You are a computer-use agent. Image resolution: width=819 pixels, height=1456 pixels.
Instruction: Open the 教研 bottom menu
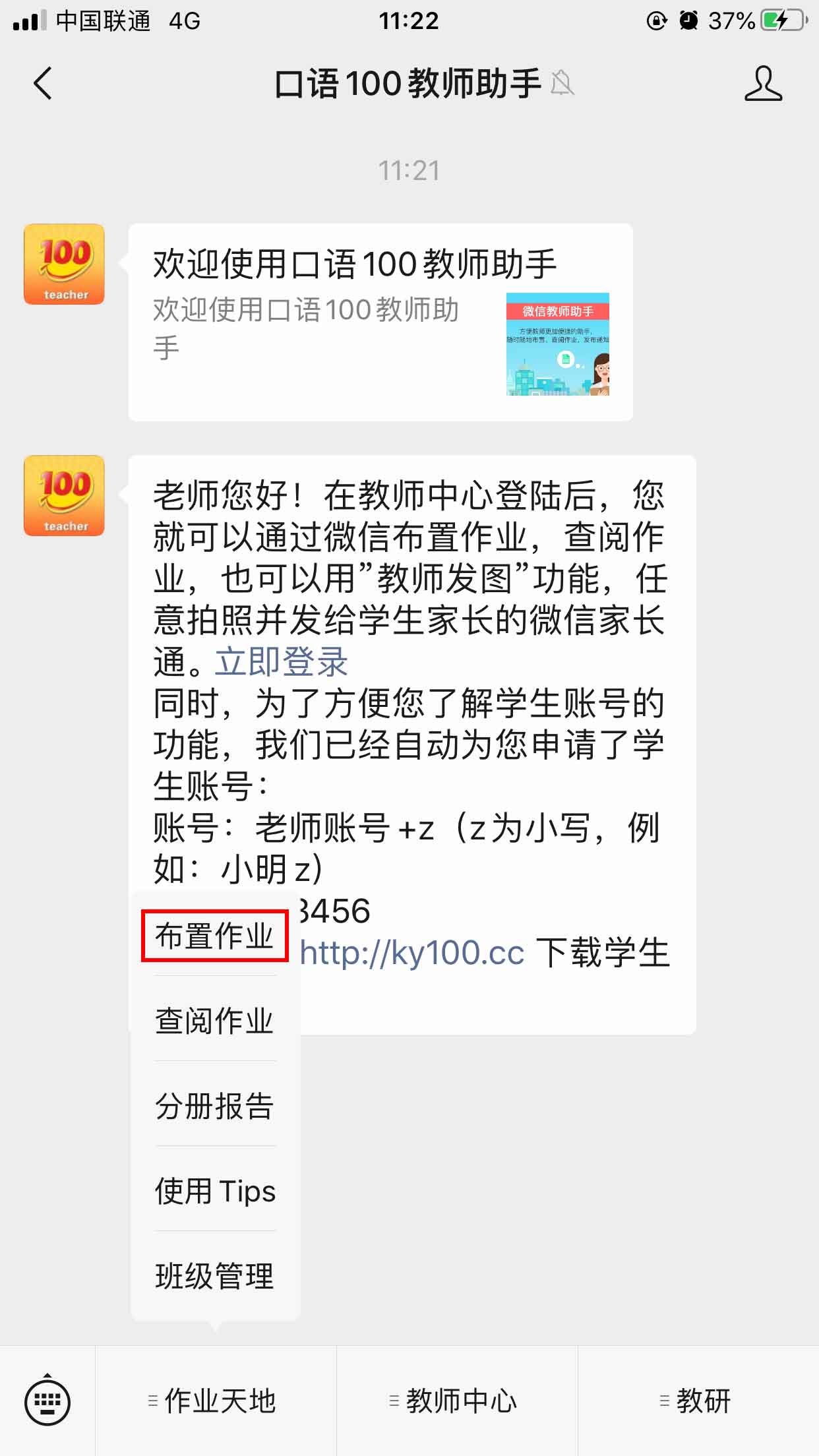698,1401
